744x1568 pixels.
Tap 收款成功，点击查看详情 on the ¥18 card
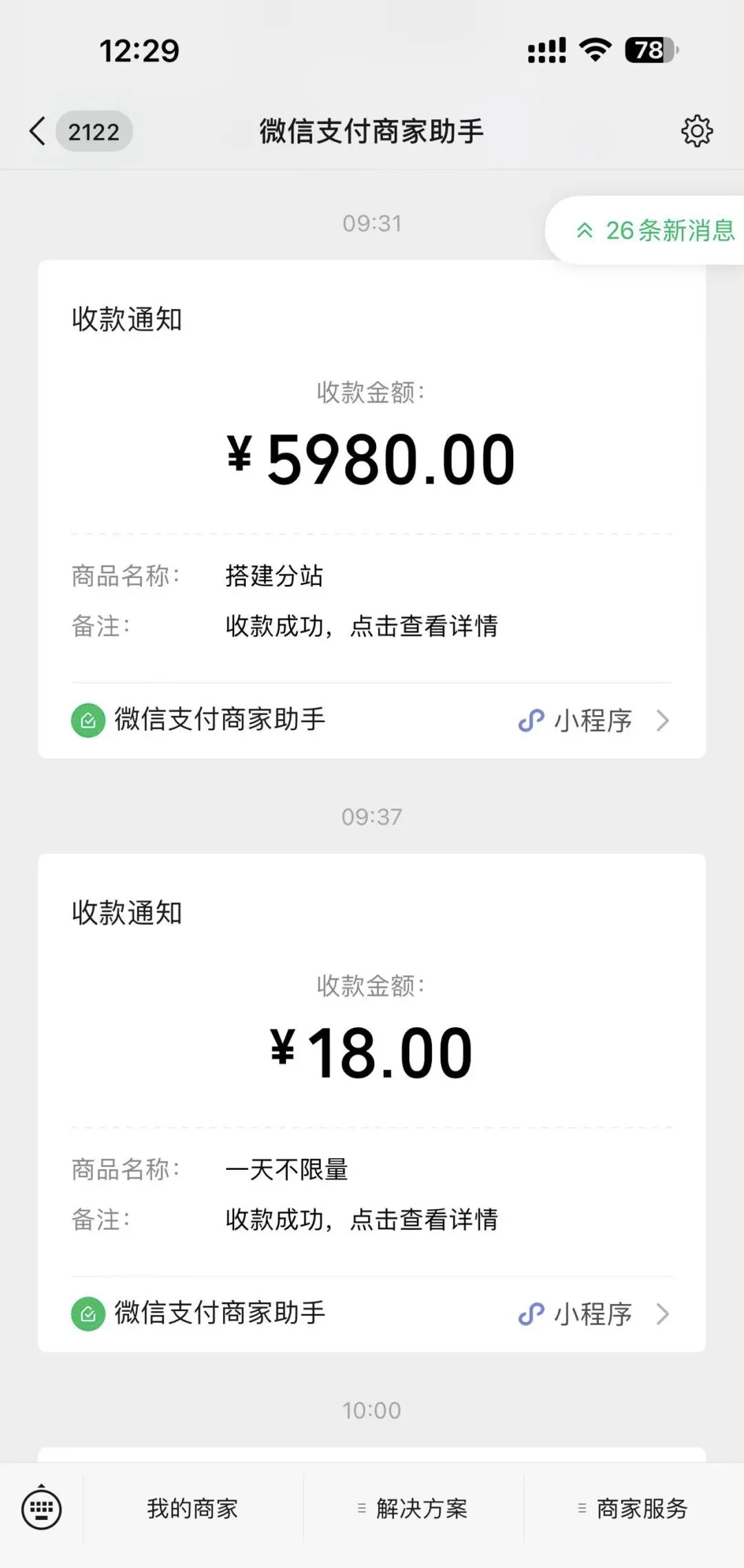(362, 1219)
